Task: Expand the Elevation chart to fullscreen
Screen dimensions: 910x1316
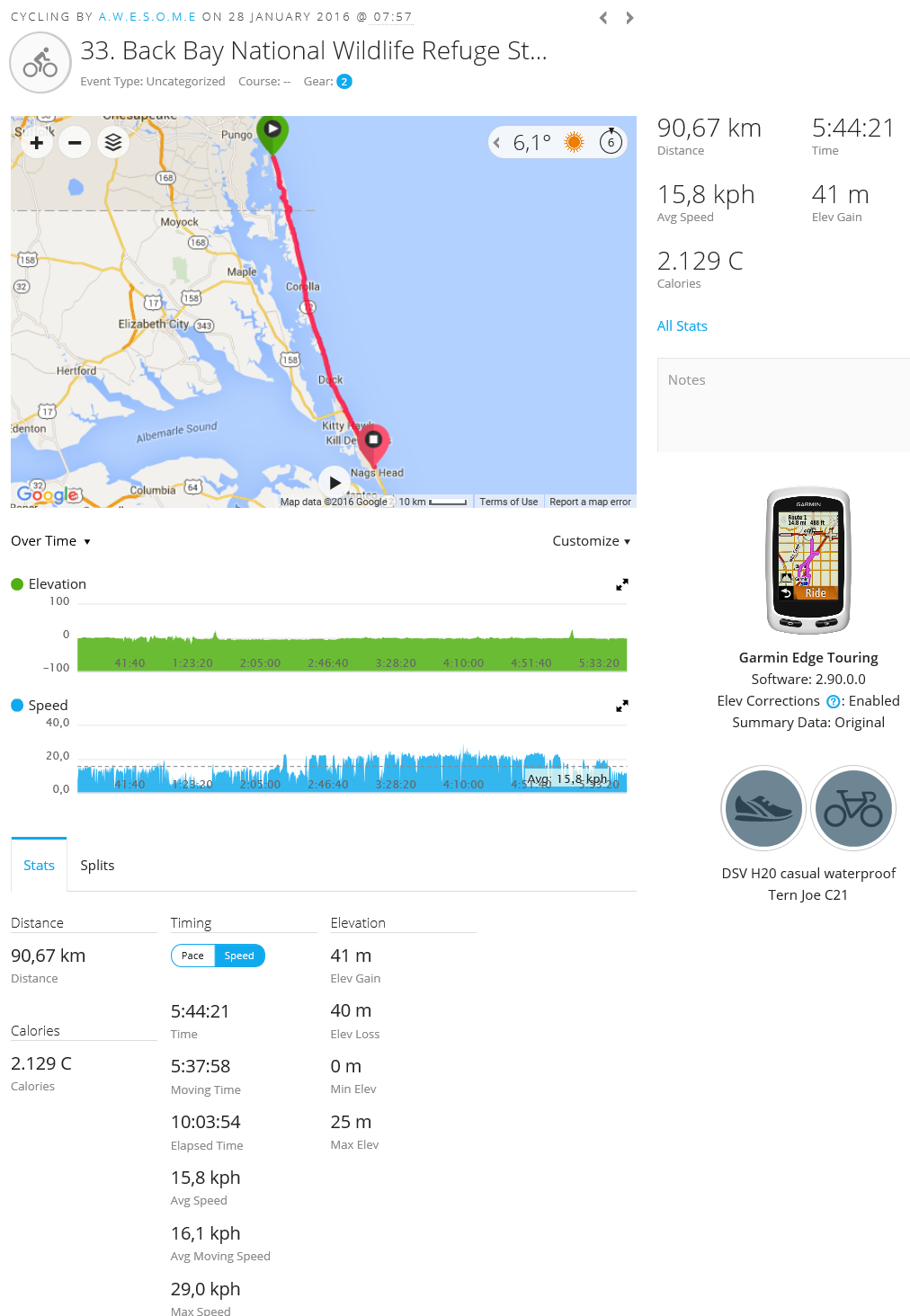Action: click(x=621, y=584)
